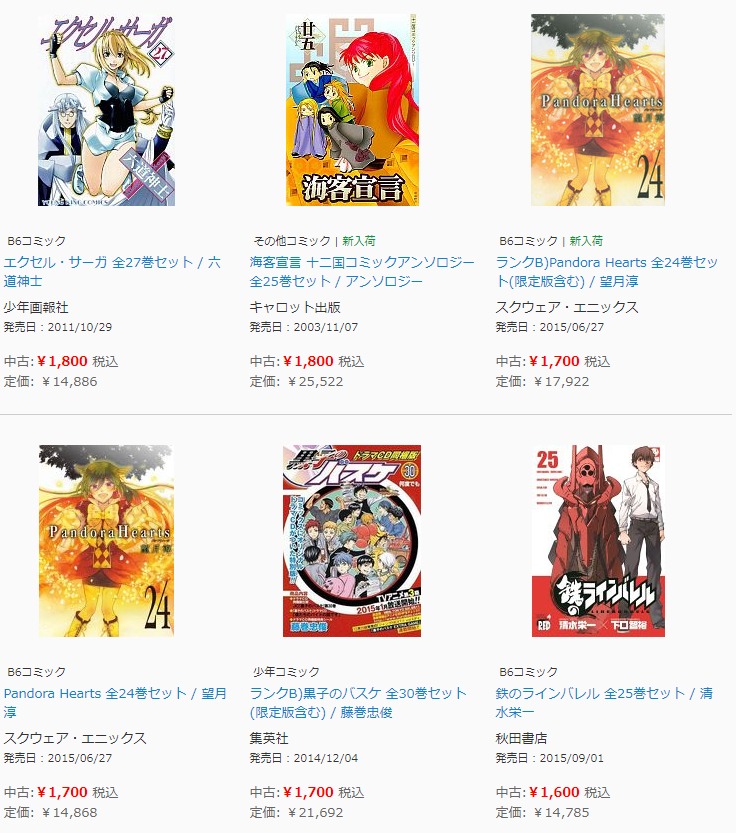Tap the 海客宣言 cover image
This screenshot has width=736, height=833.
[352, 110]
